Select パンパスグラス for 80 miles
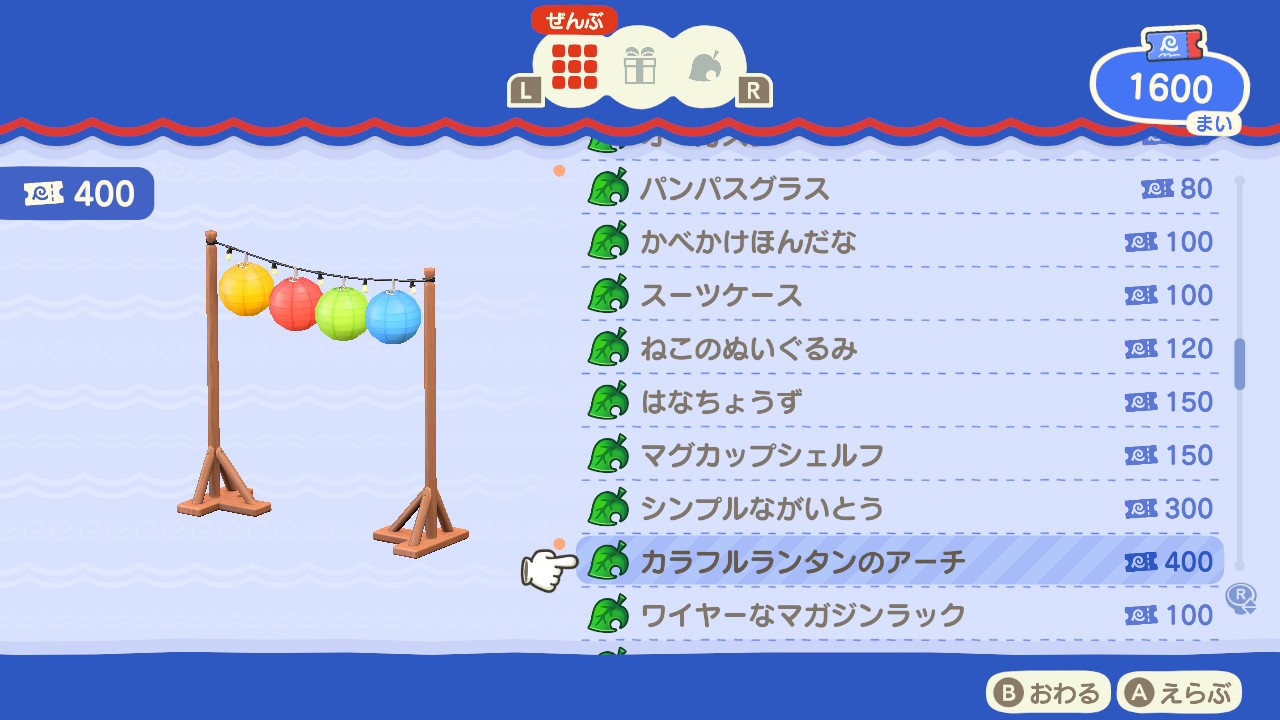 [x=900, y=188]
